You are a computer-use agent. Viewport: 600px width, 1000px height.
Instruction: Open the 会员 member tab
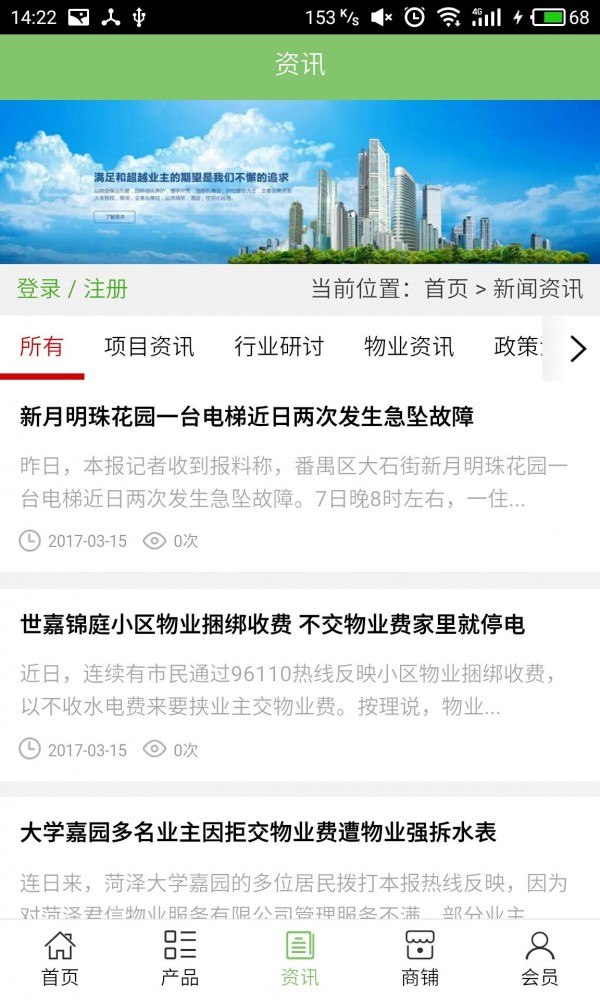pyautogui.click(x=540, y=958)
